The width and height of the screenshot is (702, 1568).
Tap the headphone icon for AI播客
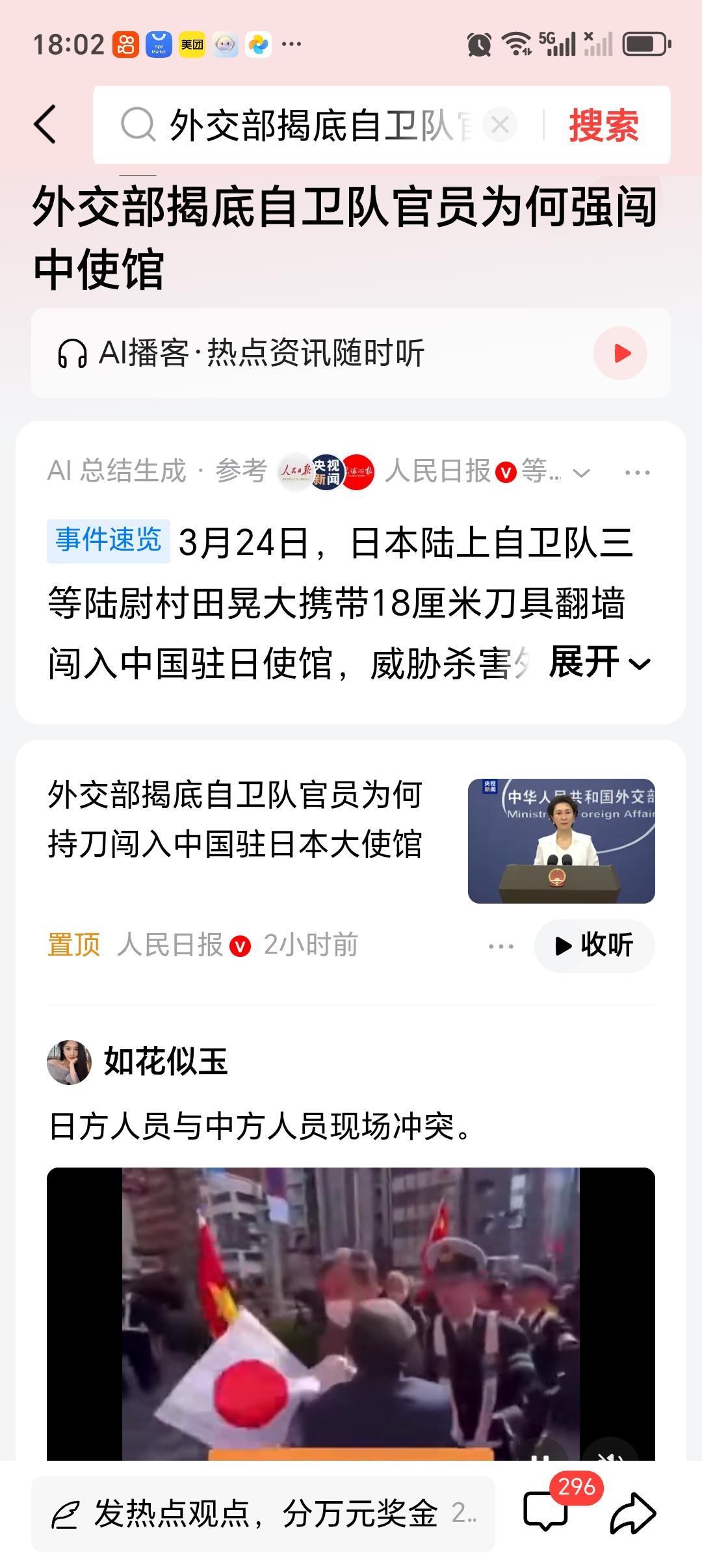[73, 350]
